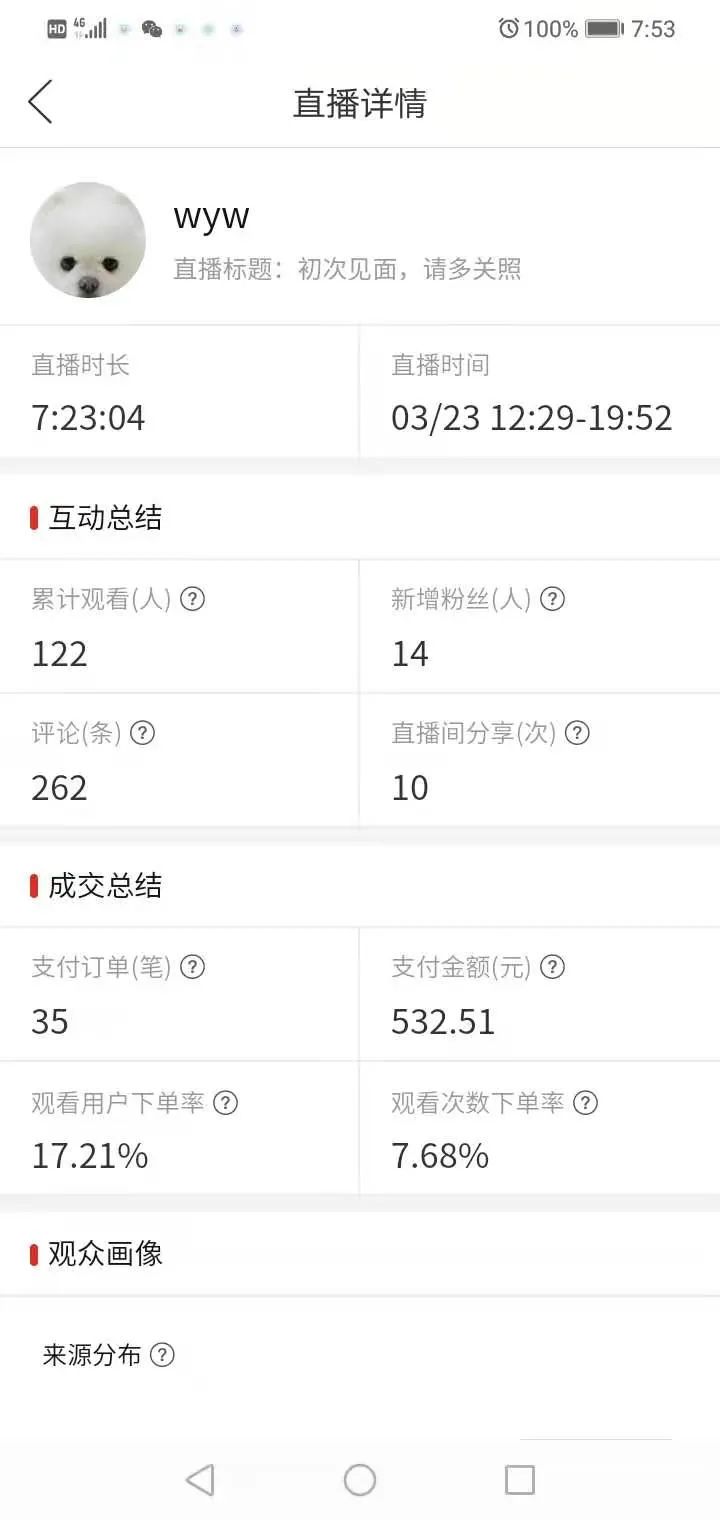Image resolution: width=720 pixels, height=1520 pixels.
Task: View explanation for 直播间分享(次)
Action: point(577,733)
